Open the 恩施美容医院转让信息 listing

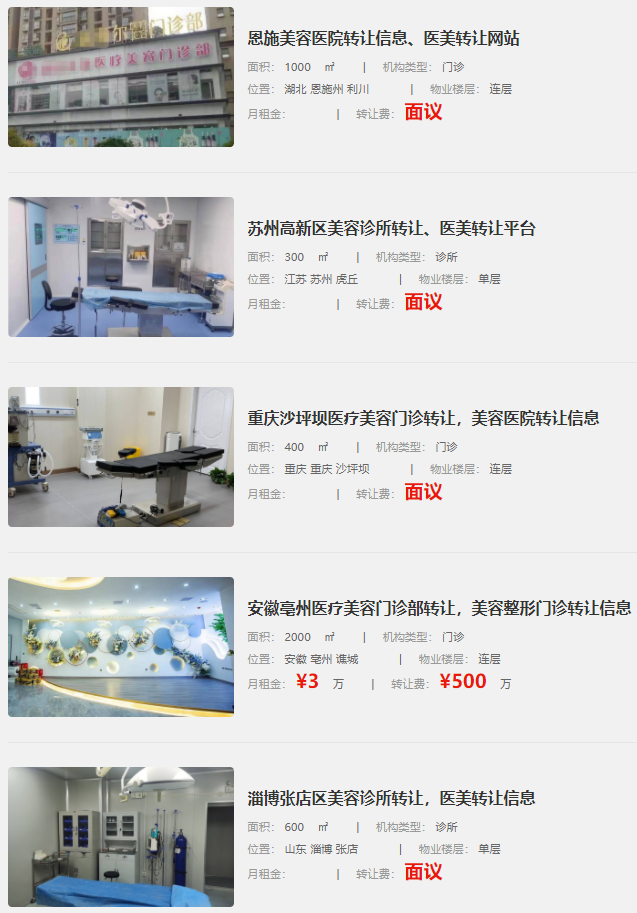click(x=383, y=39)
